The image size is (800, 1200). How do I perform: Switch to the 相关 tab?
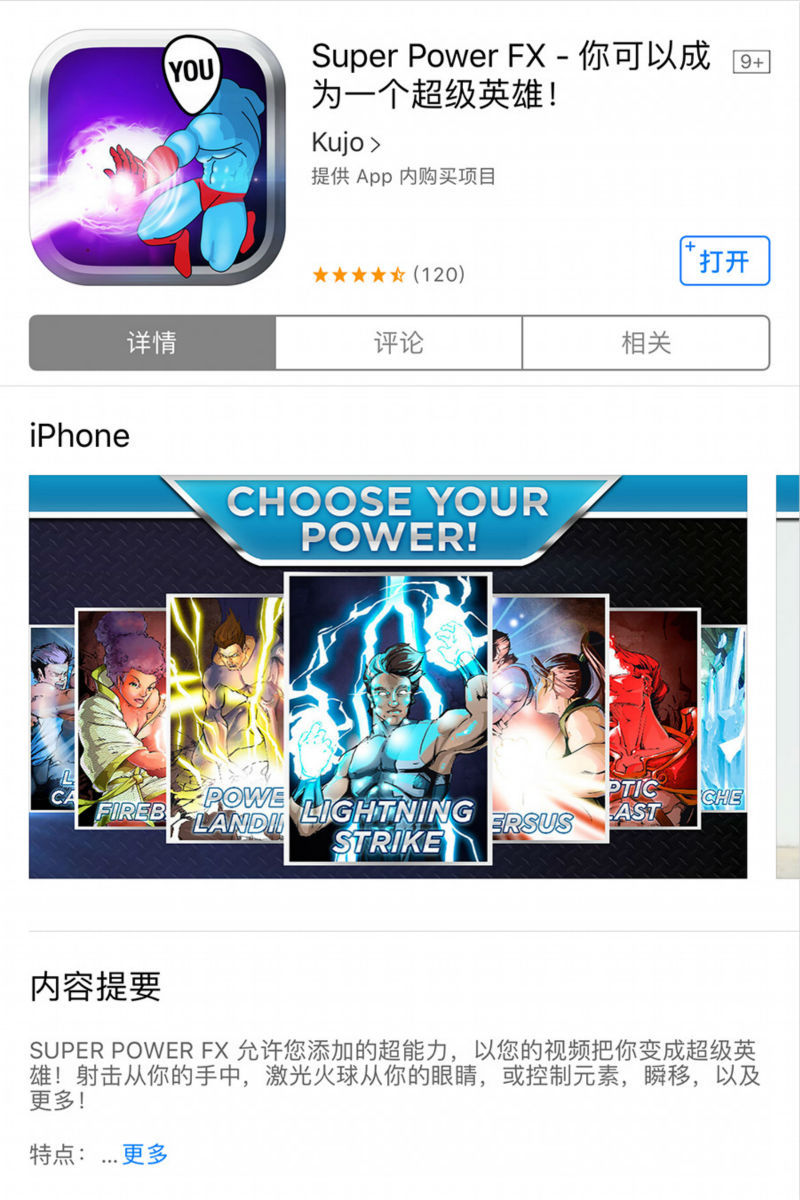[646, 343]
